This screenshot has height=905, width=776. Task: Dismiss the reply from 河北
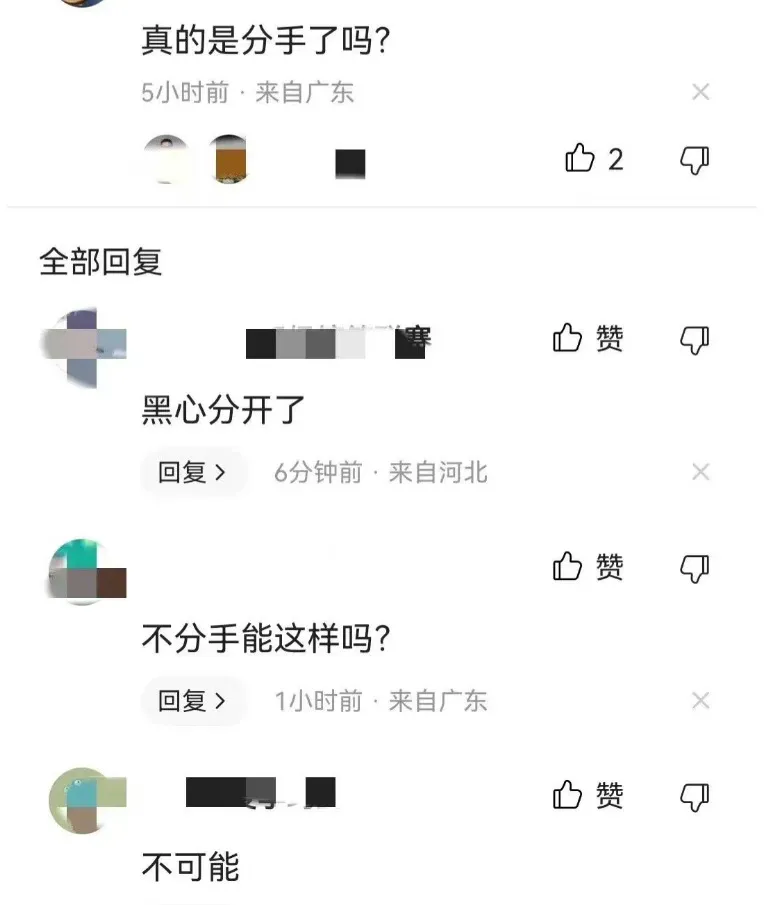tap(701, 472)
